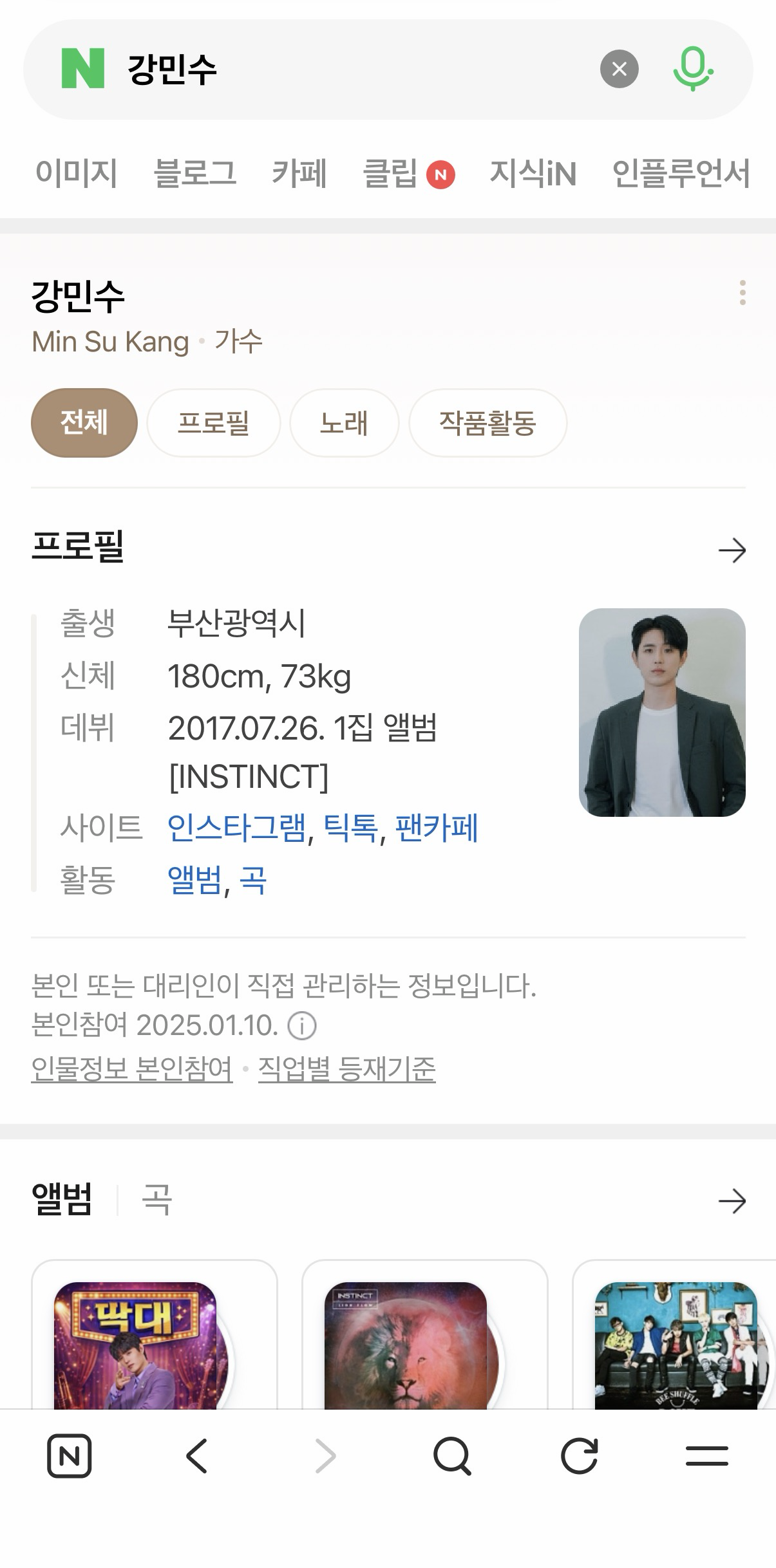The image size is (776, 1568).
Task: Open the 인스타그램 link
Action: [236, 828]
